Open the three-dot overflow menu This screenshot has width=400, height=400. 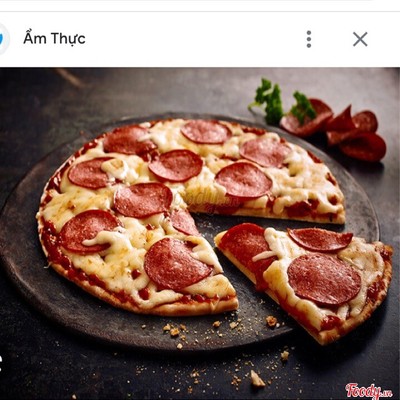pyautogui.click(x=309, y=39)
